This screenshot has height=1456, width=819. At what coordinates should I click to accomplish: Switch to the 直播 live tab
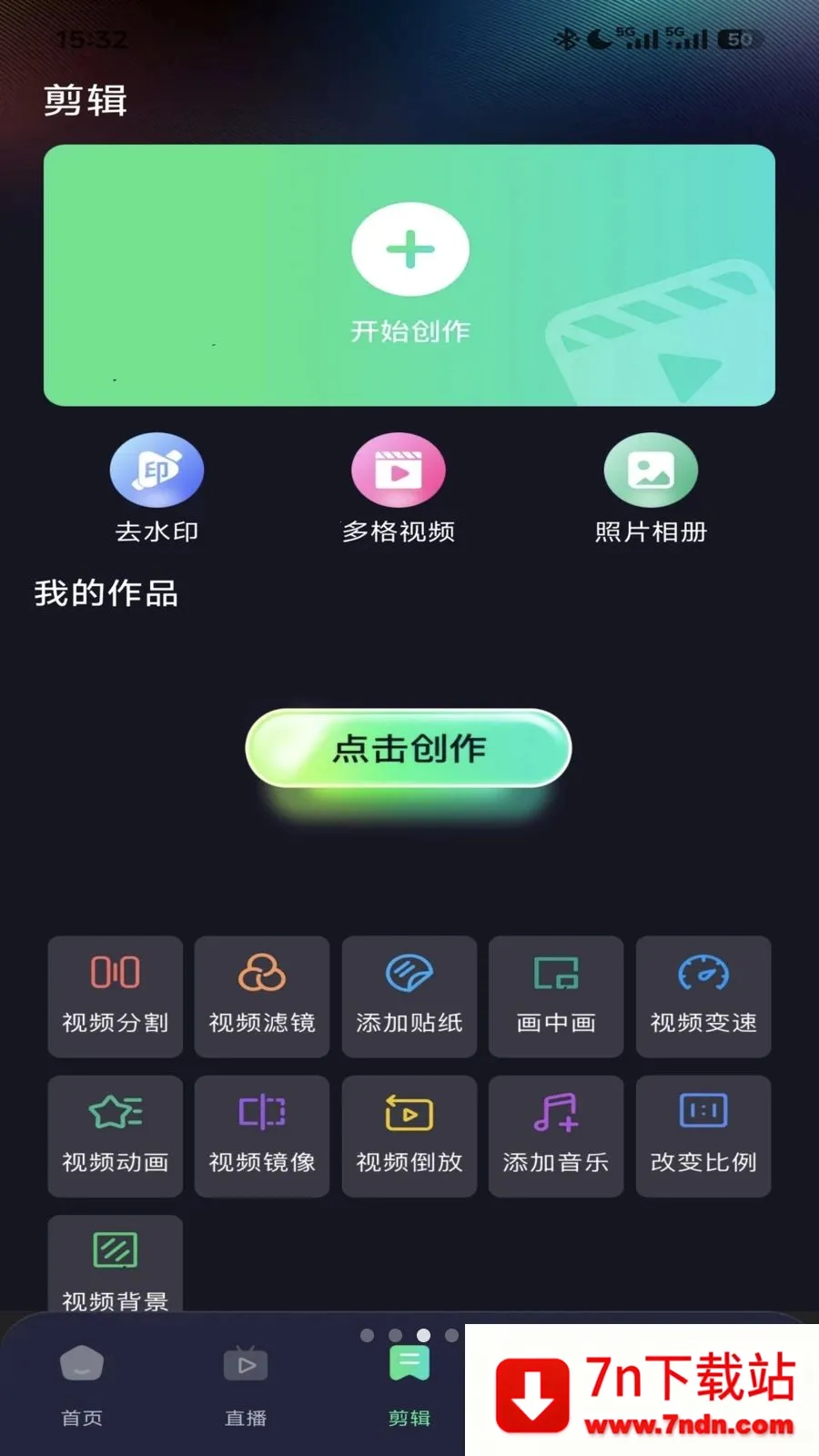[245, 1385]
